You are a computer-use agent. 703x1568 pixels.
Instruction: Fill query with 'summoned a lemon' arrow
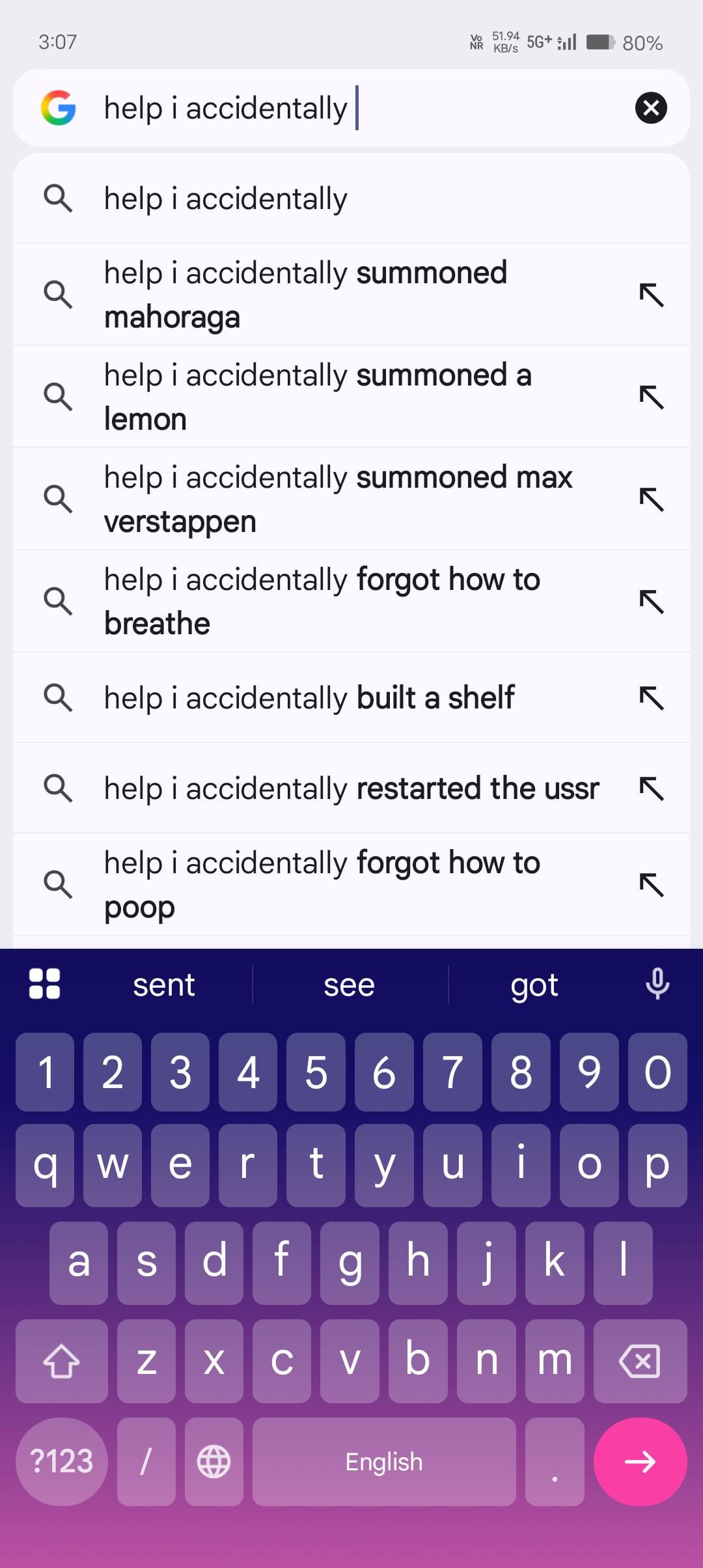651,397
